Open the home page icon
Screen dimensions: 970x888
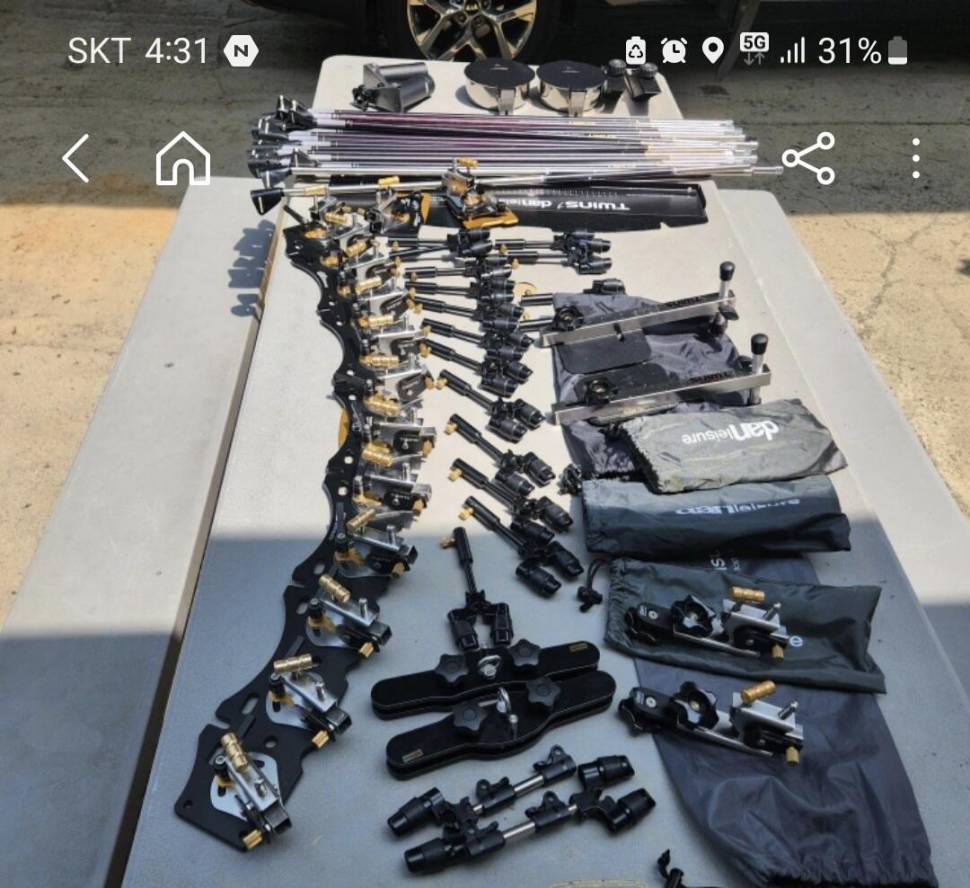click(x=183, y=159)
